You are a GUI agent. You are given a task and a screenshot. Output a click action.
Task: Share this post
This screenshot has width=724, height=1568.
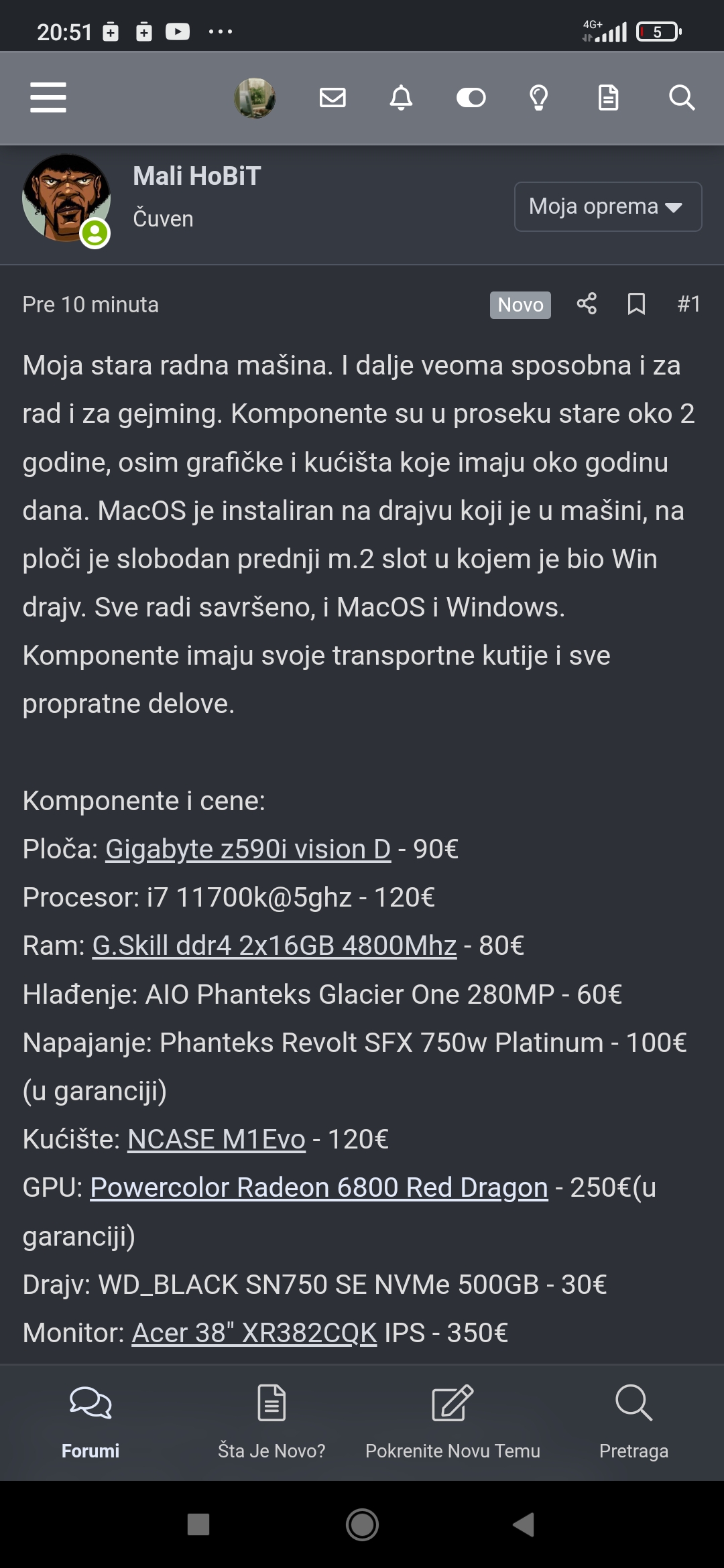pyautogui.click(x=587, y=304)
